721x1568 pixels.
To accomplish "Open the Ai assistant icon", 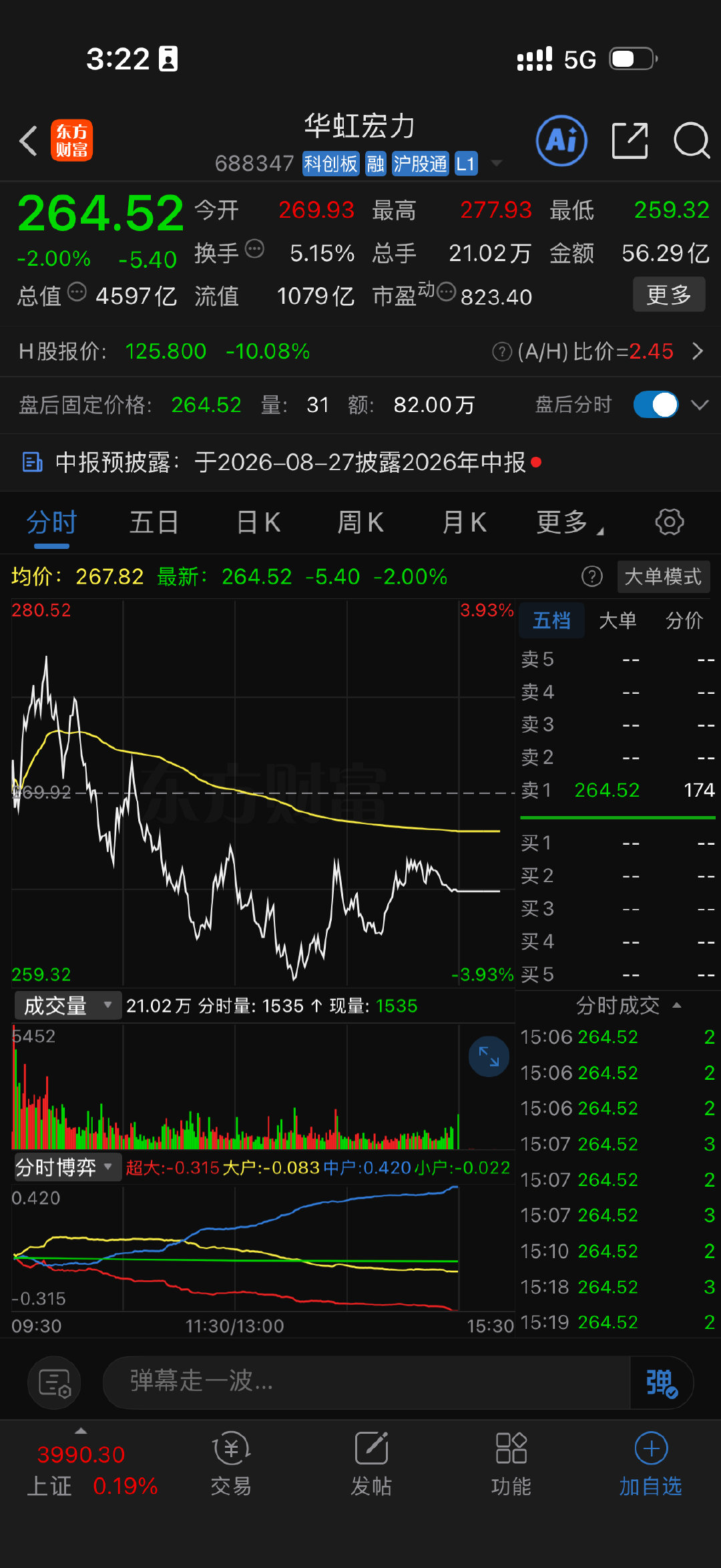I will point(561,141).
